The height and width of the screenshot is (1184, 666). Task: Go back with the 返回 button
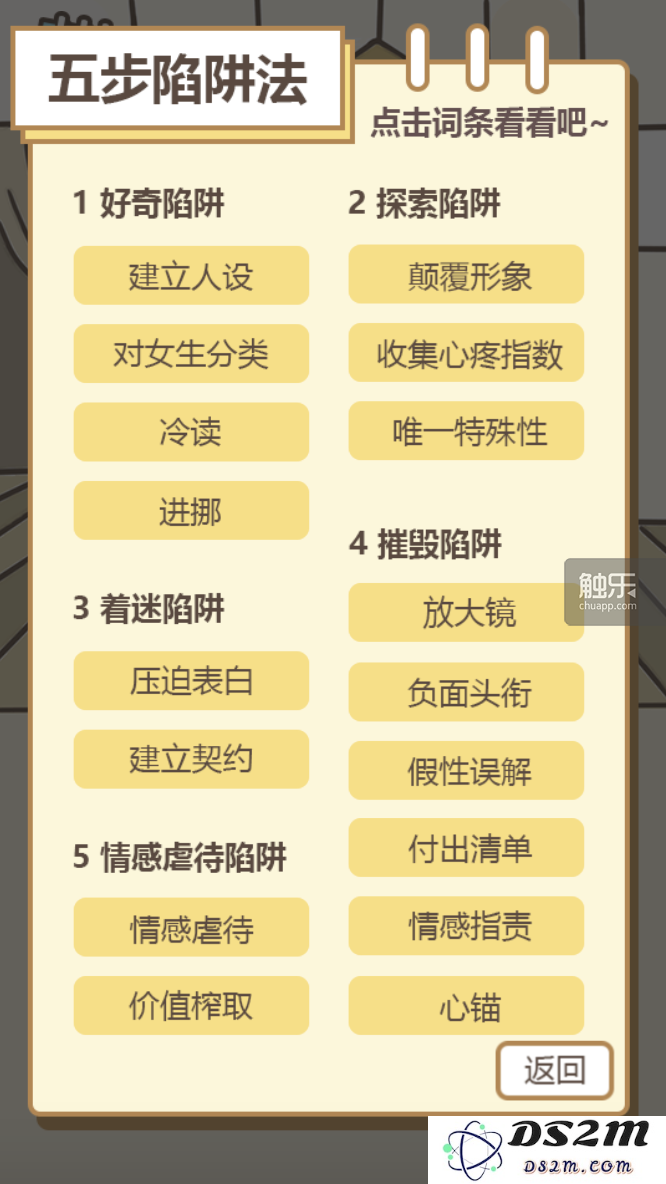[x=554, y=1070]
